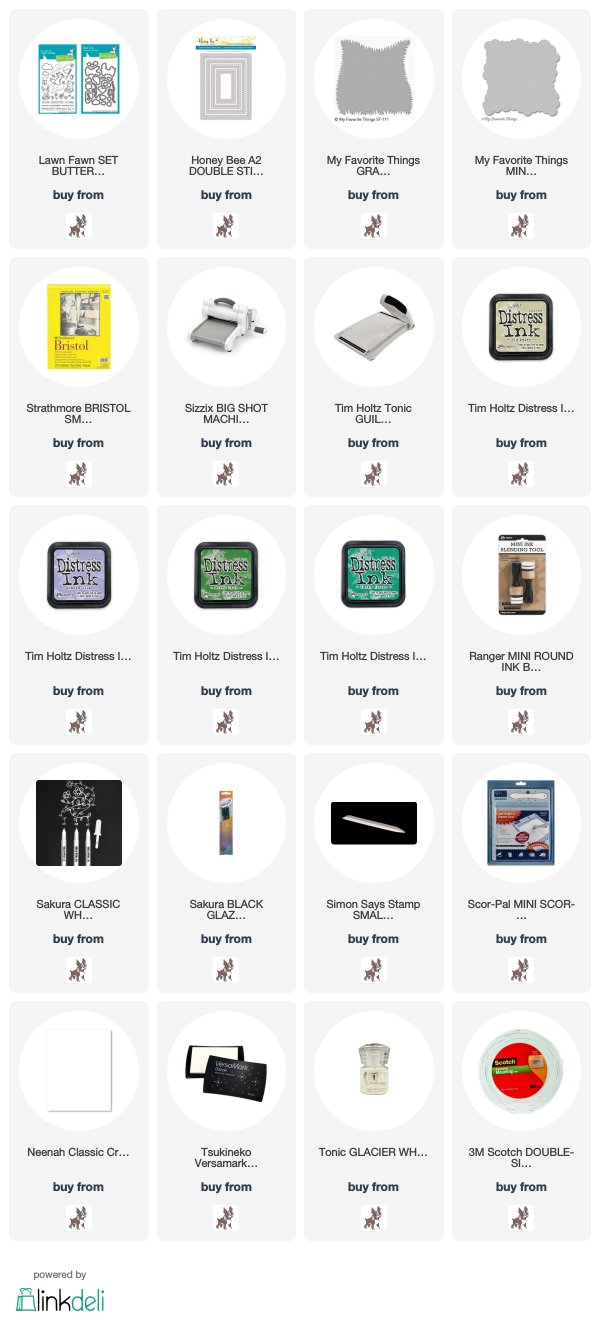This screenshot has height=1321, width=600.
Task: View the Neenah Classic Cr product
Action: click(x=78, y=1121)
